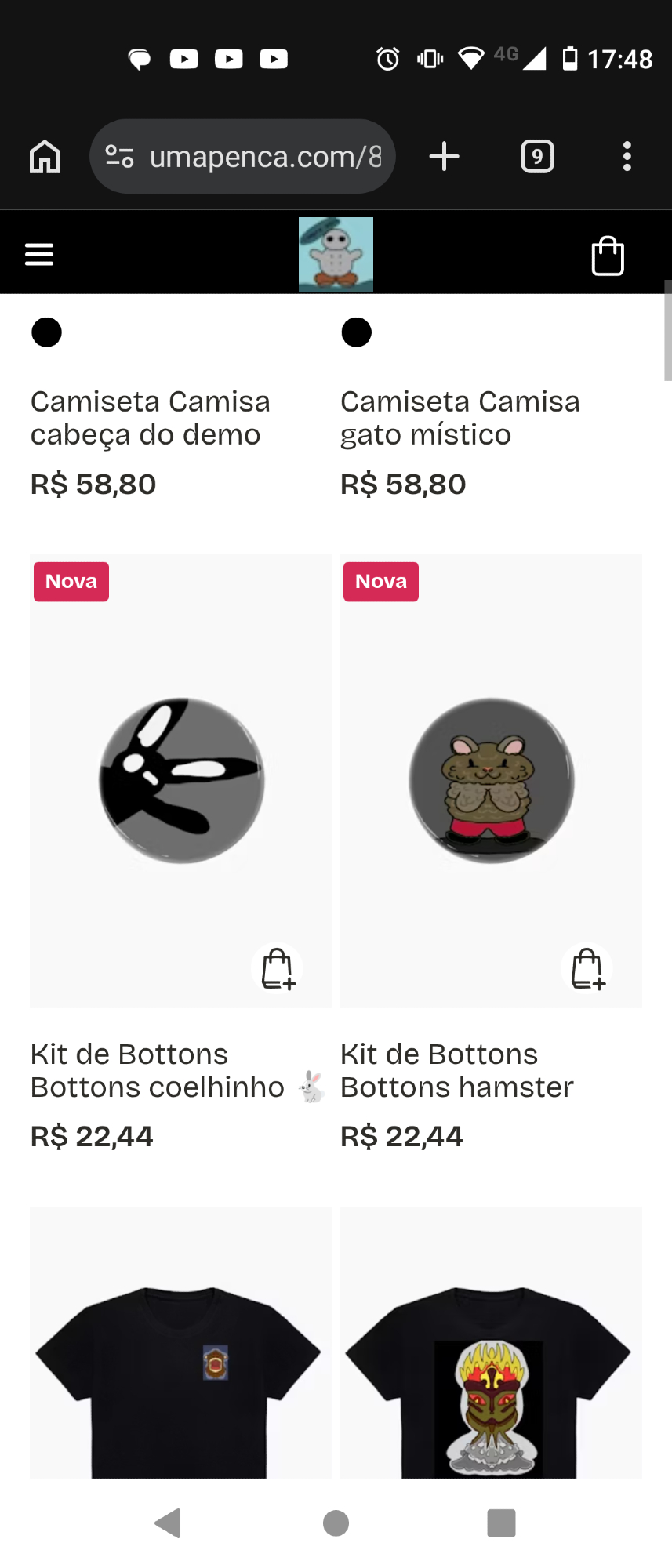The image size is (672, 1568).
Task: Open the shopping bag cart
Action: pos(607,256)
